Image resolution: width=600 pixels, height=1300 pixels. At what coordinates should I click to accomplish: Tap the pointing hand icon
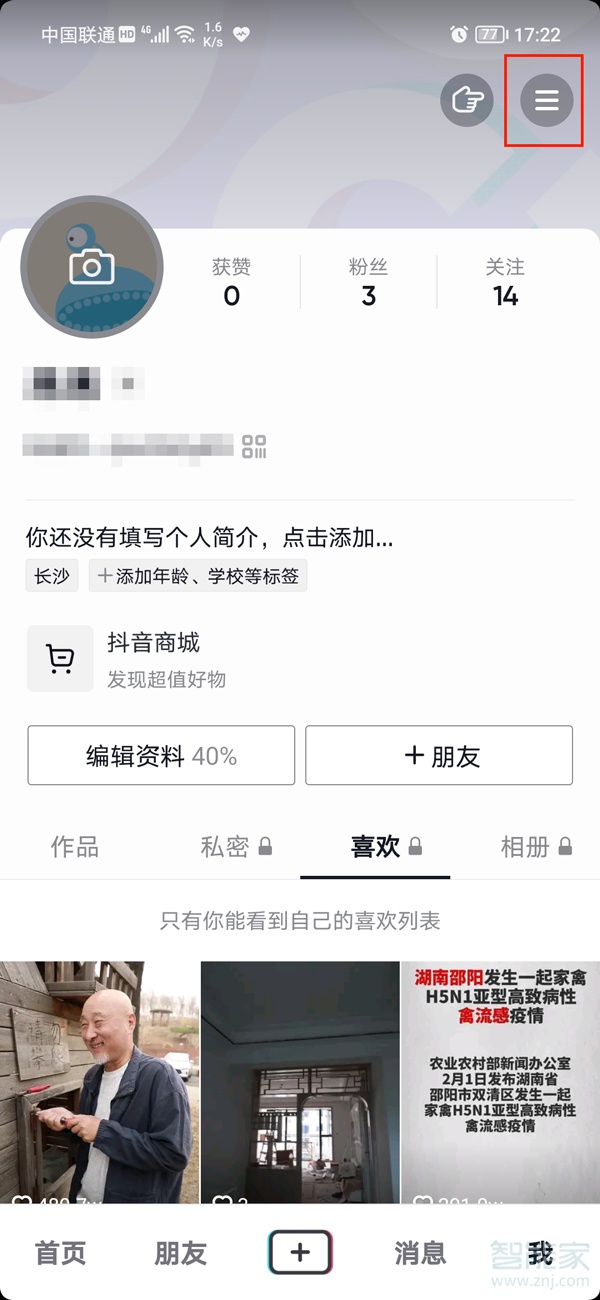(x=467, y=100)
